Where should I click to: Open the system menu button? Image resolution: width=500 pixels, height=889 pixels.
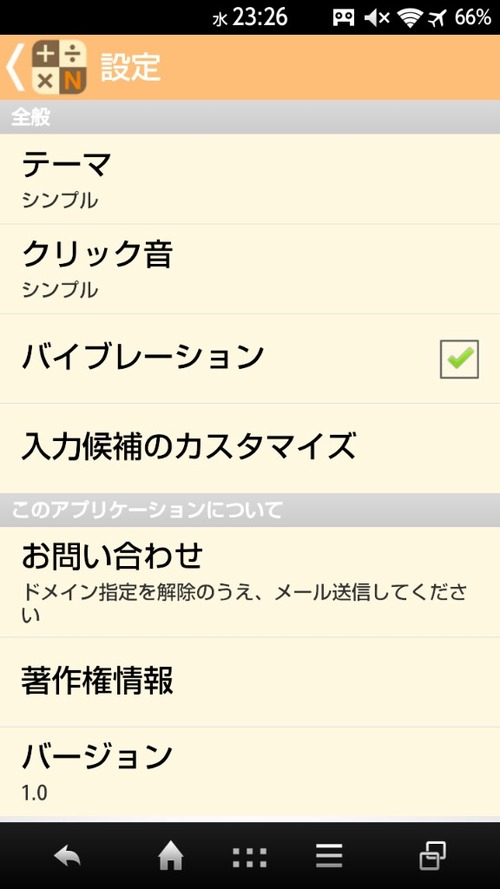pos(329,856)
